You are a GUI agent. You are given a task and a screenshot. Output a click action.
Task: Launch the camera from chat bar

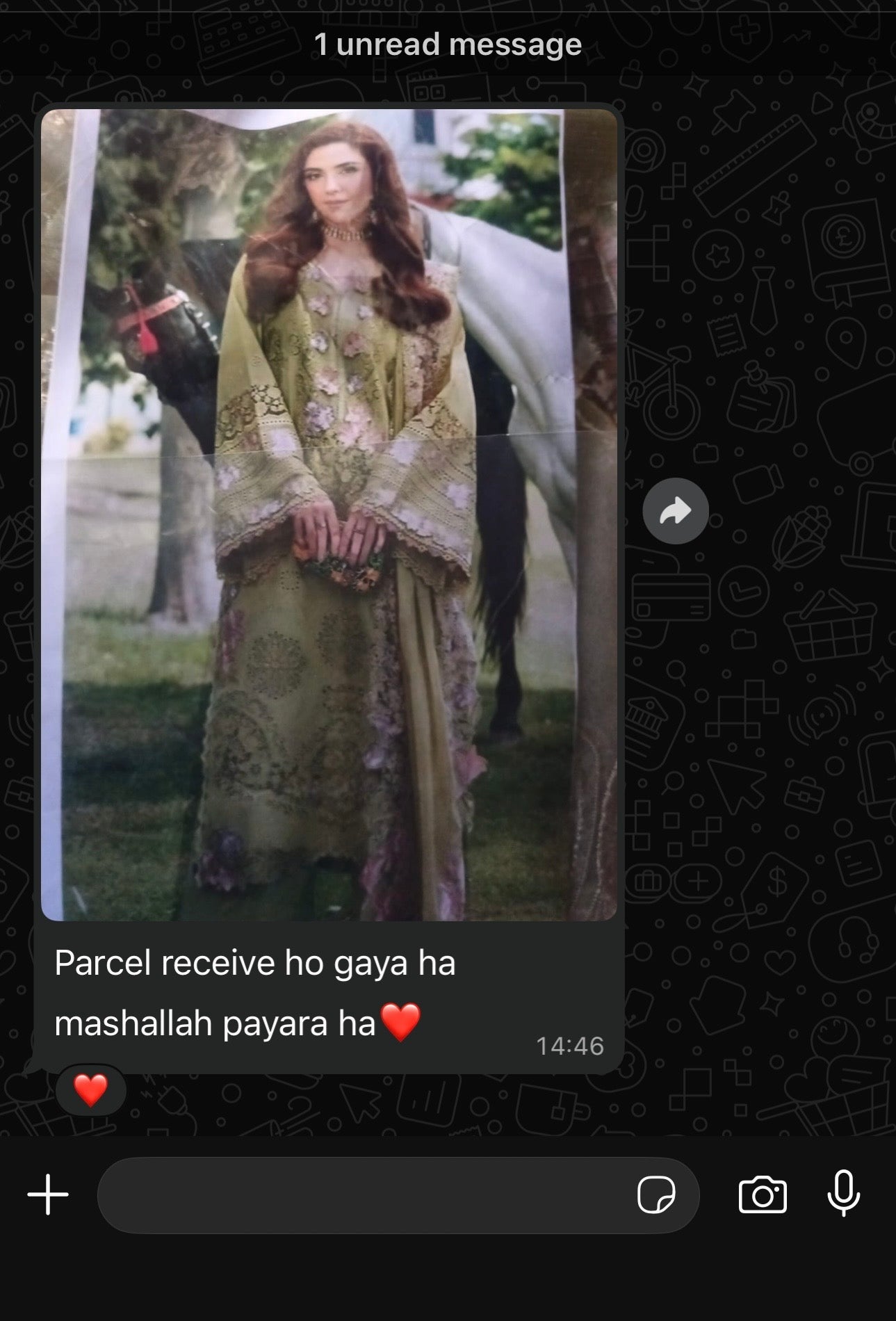point(762,1195)
